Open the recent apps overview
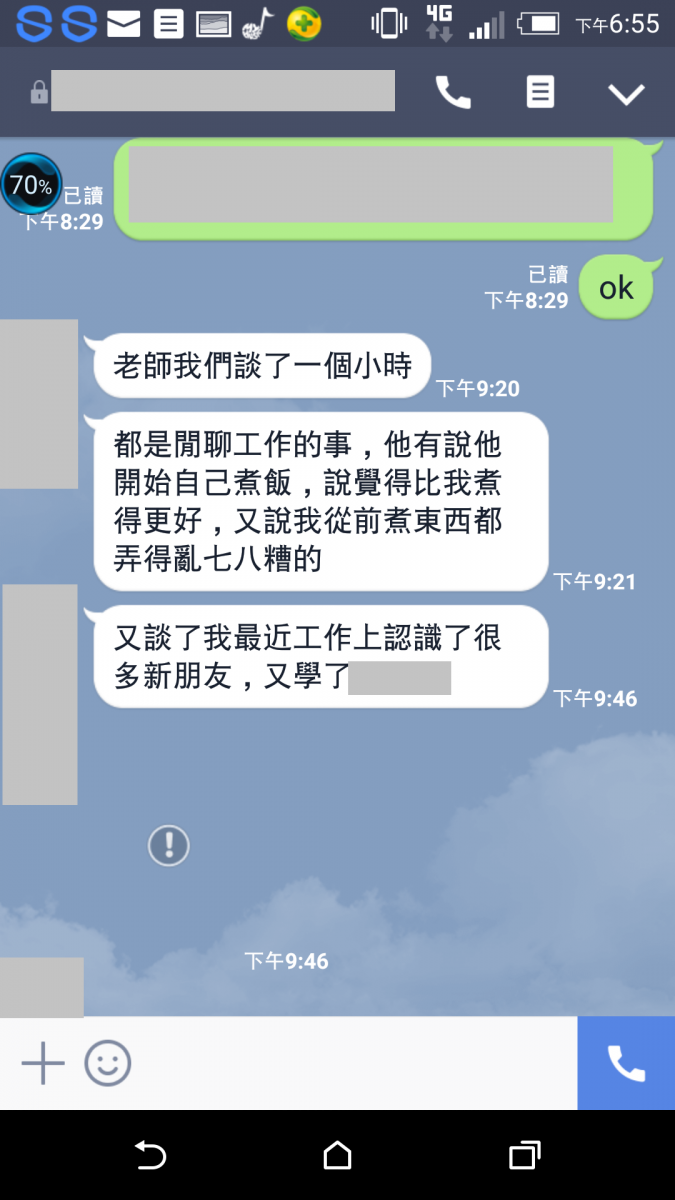 [x=524, y=1156]
